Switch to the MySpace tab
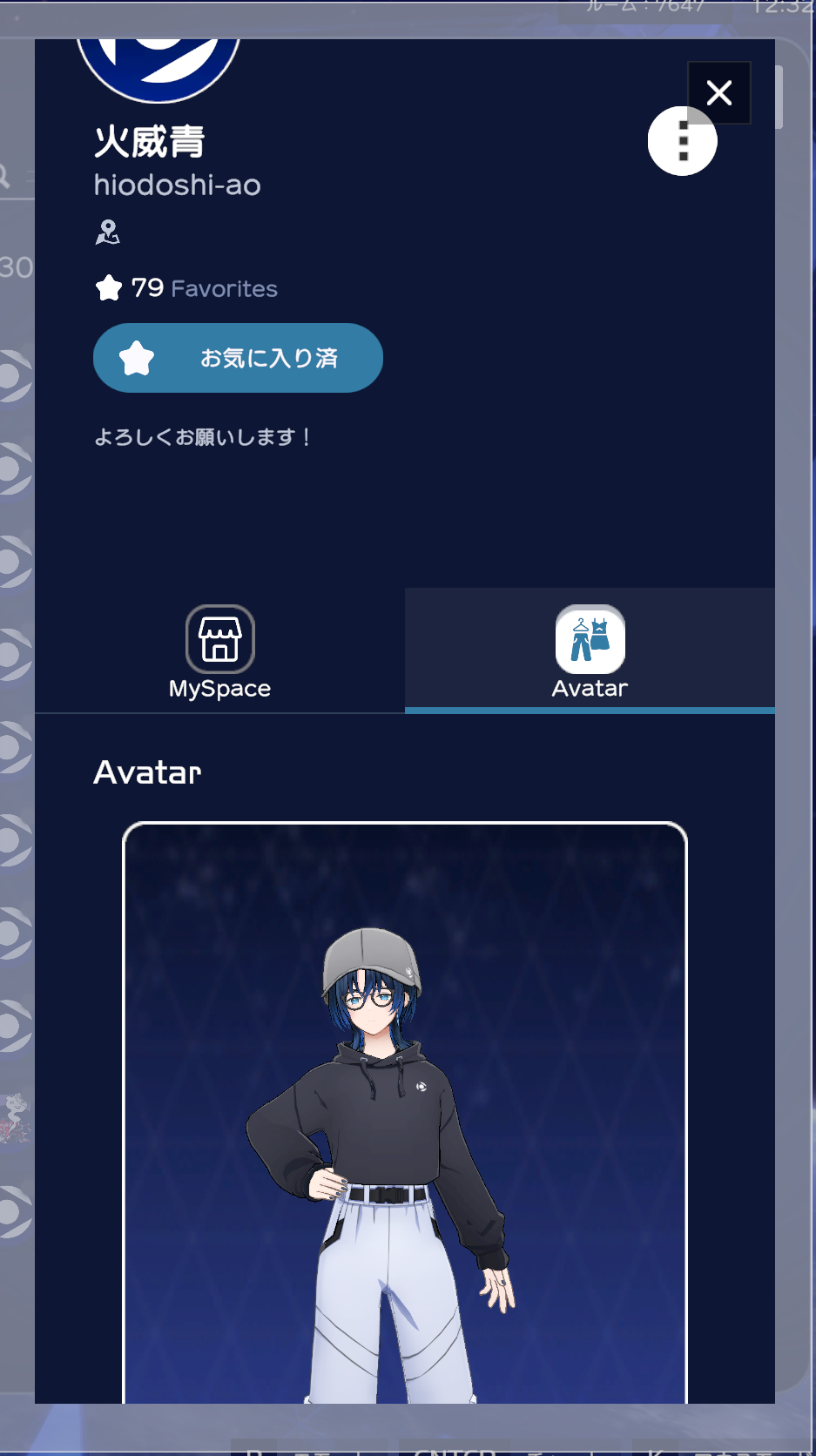816x1456 pixels. point(219,651)
